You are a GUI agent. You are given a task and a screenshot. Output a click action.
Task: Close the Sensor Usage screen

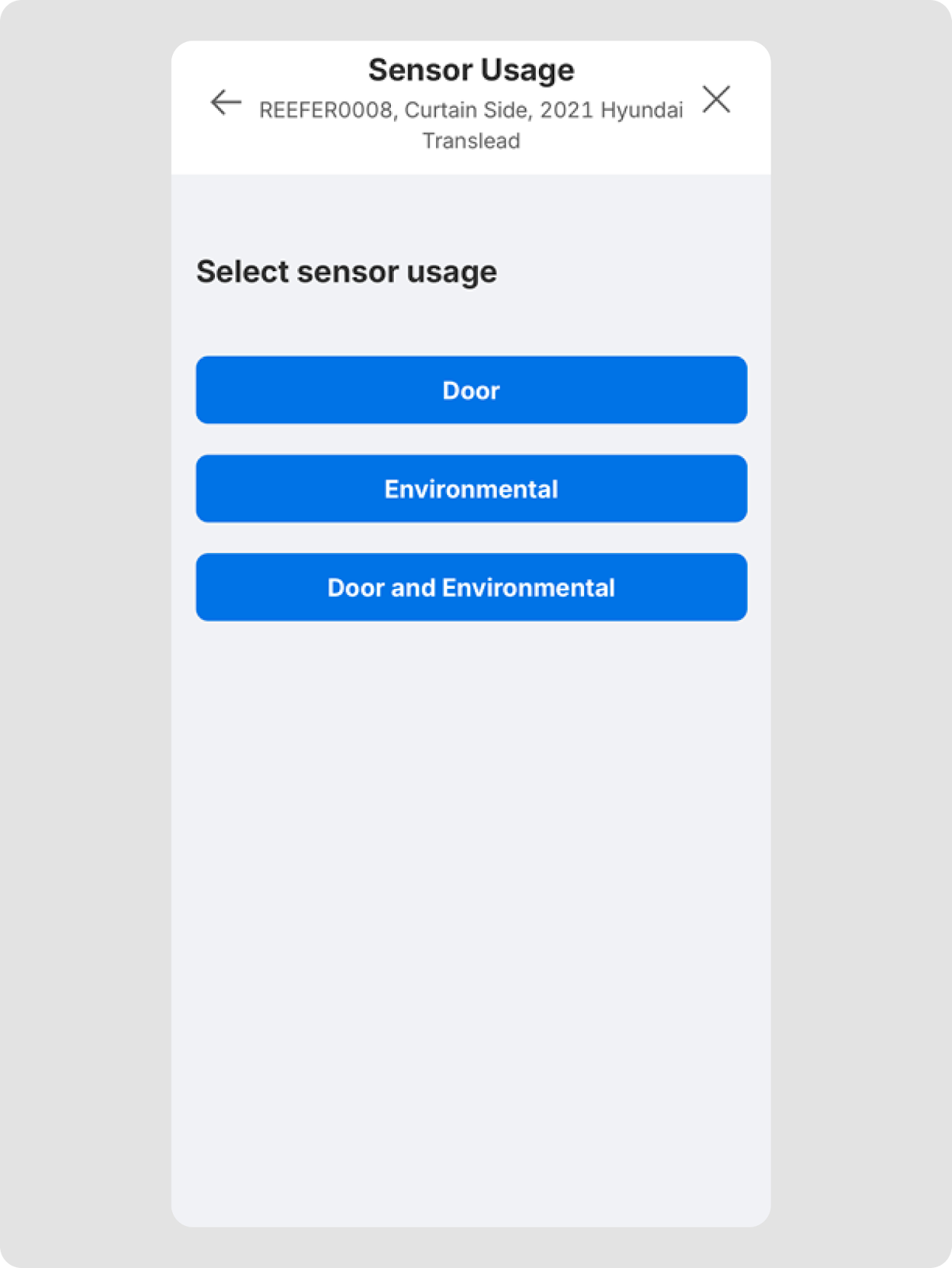(x=716, y=100)
